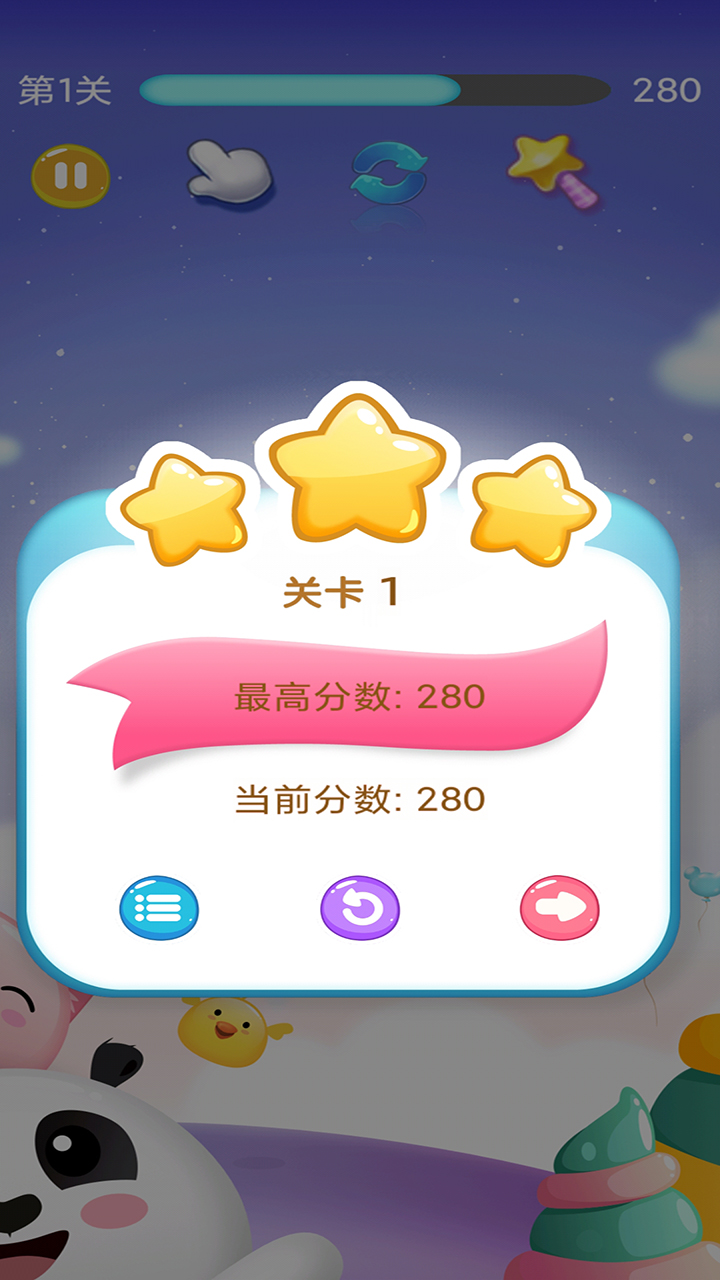Tap the pause button at top left
720x1280 pixels.
68,175
